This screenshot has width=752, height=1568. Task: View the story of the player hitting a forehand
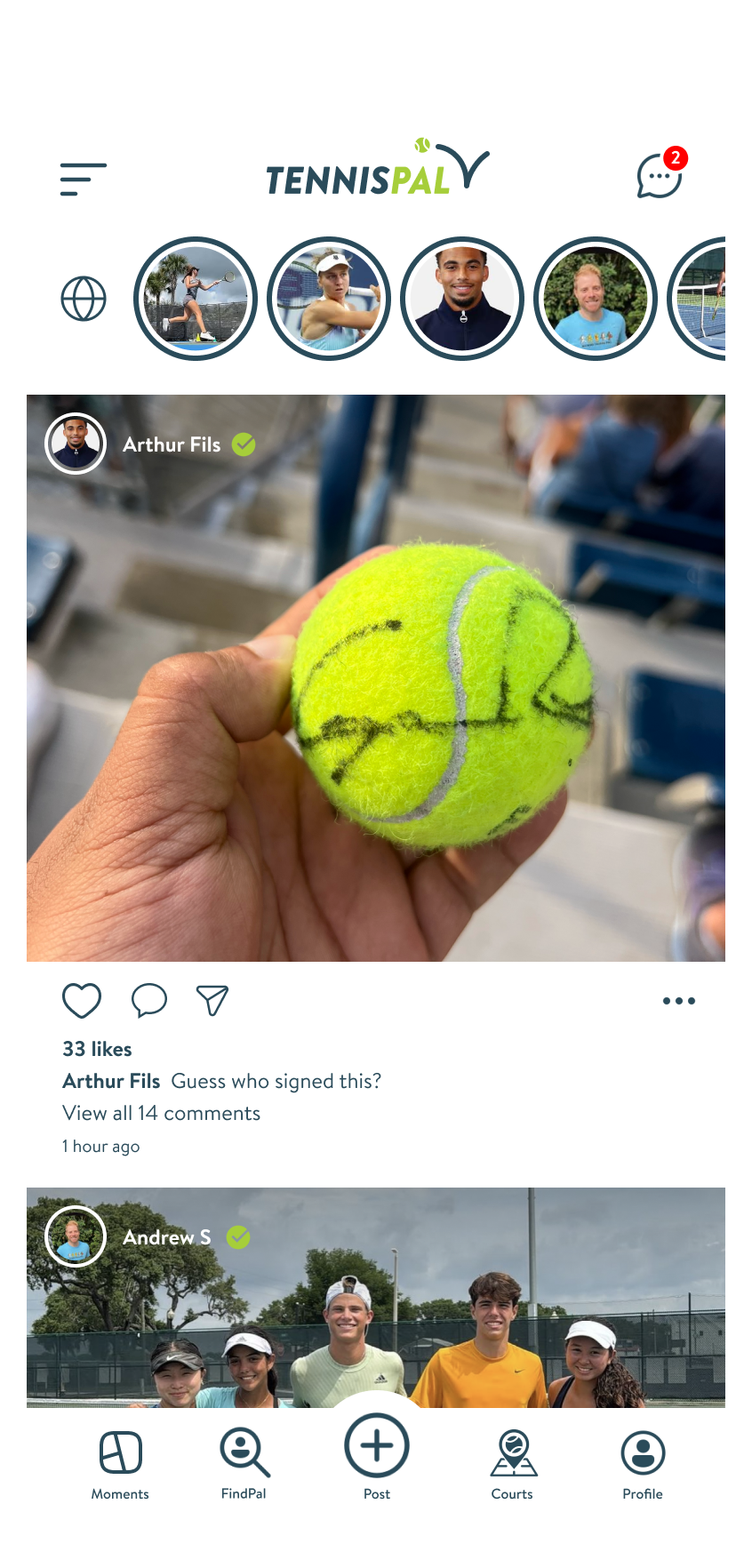pyautogui.click(x=196, y=299)
